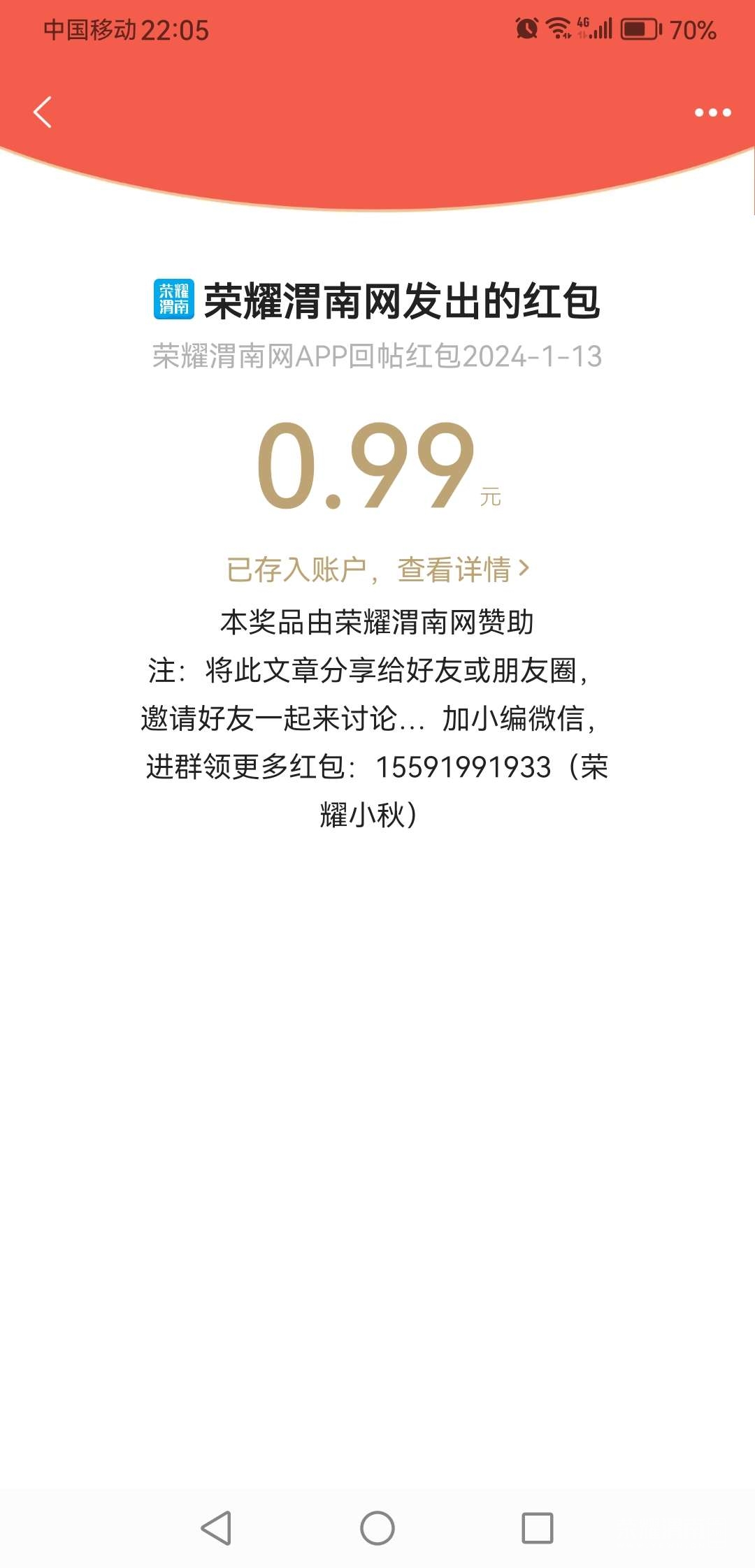Screen dimensions: 755x1568
Task: Open 已存入账户，查看详情 link
Action: 377,569
